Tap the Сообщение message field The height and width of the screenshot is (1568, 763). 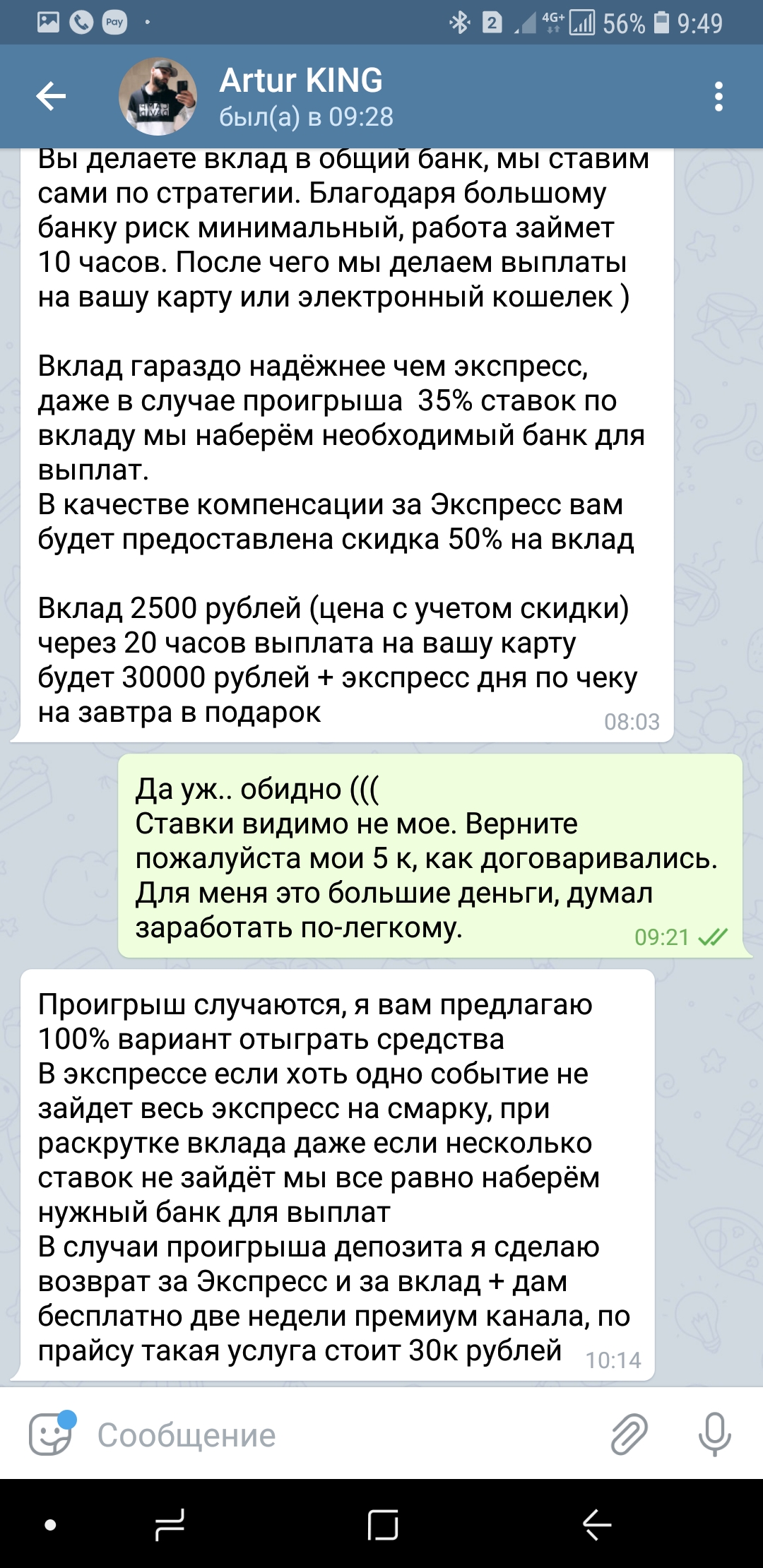(x=346, y=1435)
